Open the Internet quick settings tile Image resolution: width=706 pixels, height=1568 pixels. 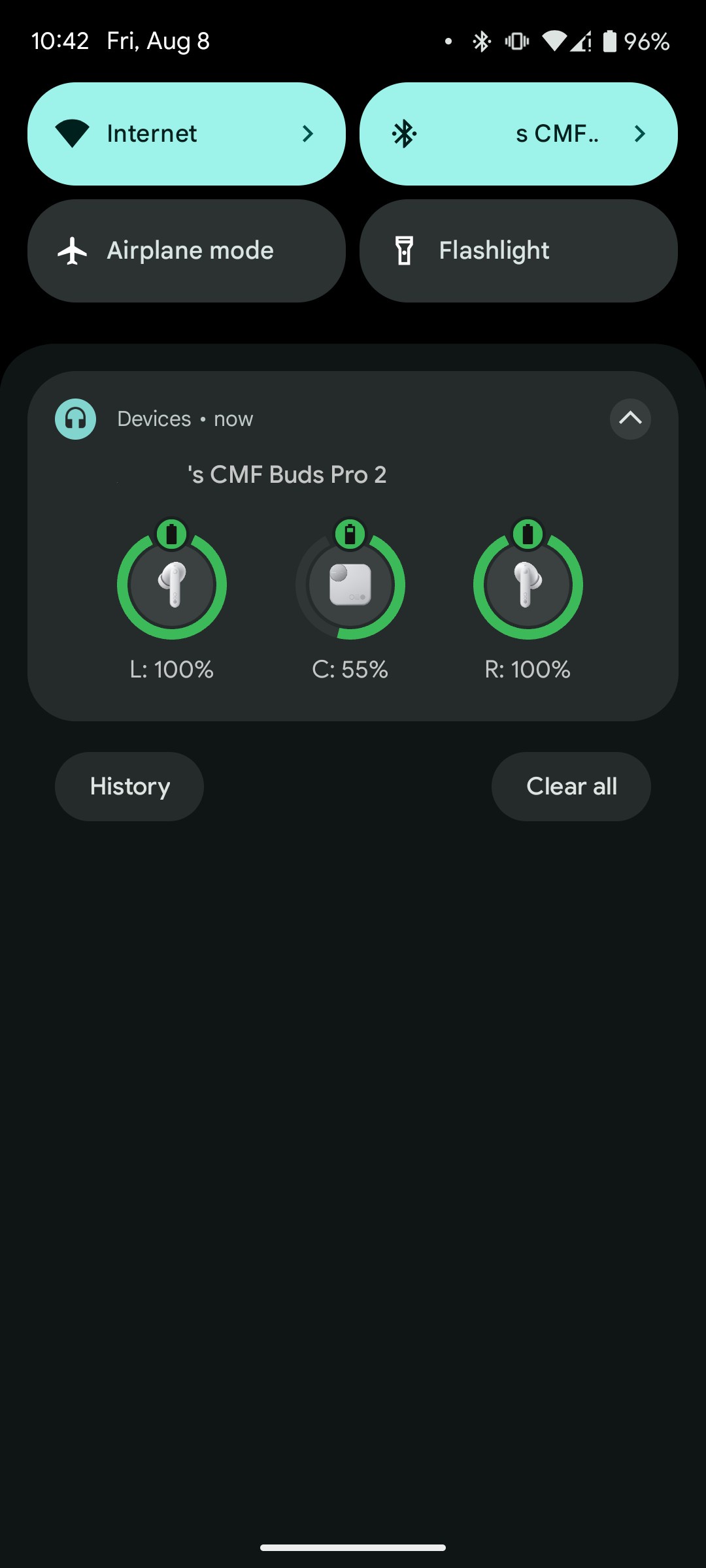click(186, 134)
